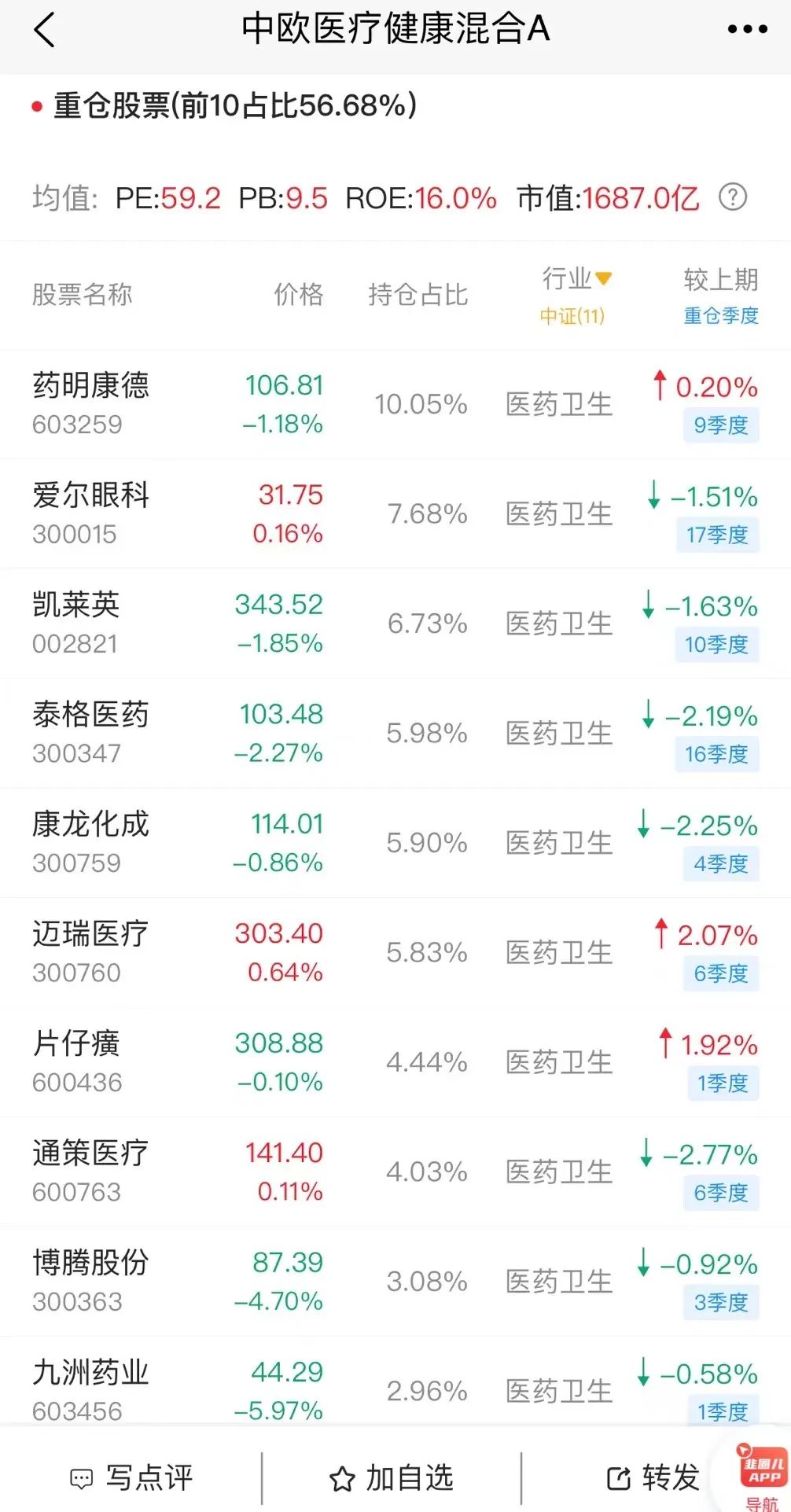Add the fund to watchlist via 加自选
Viewport: 791px width, 1512px height.
click(392, 1478)
